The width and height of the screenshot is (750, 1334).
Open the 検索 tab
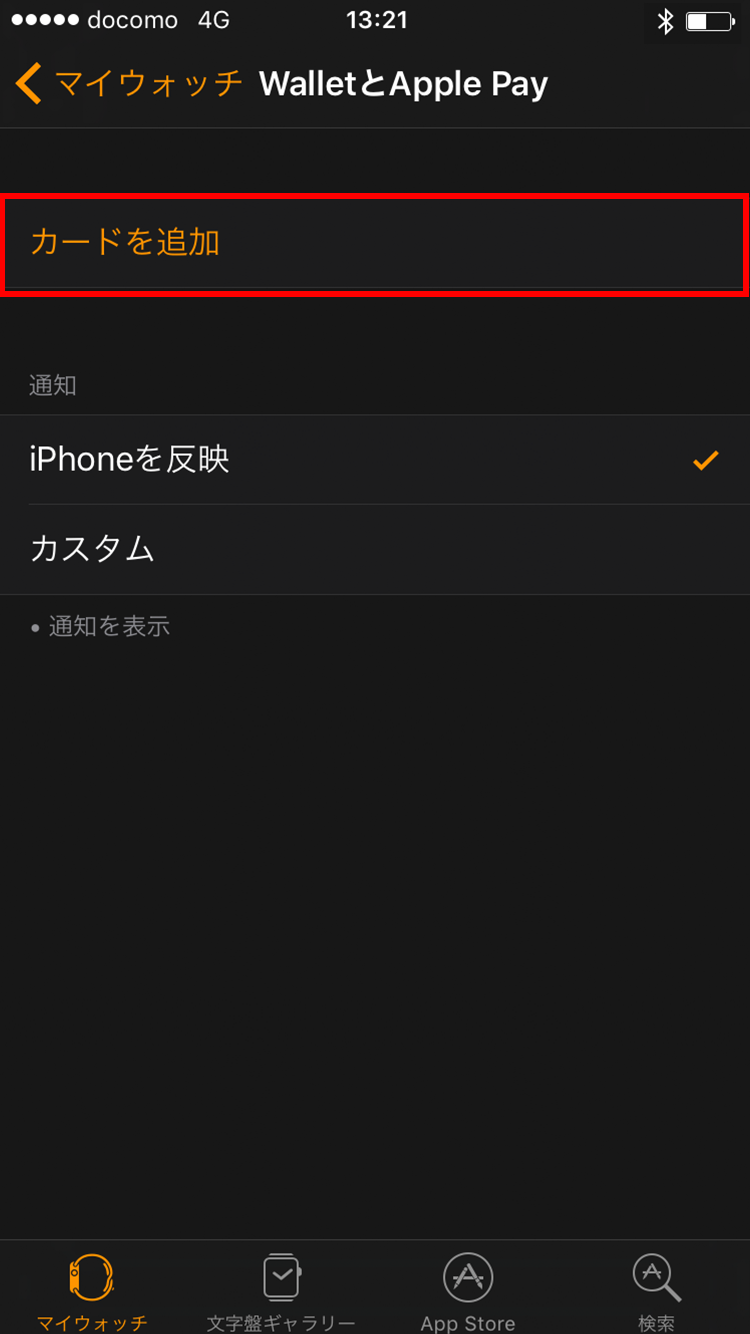[x=656, y=1290]
